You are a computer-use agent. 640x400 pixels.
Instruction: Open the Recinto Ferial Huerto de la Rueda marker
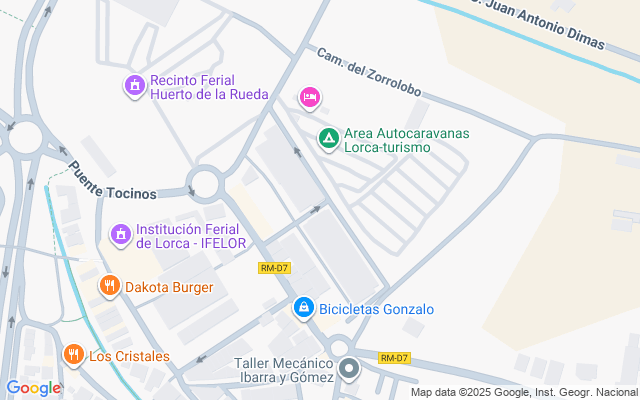[x=135, y=87]
